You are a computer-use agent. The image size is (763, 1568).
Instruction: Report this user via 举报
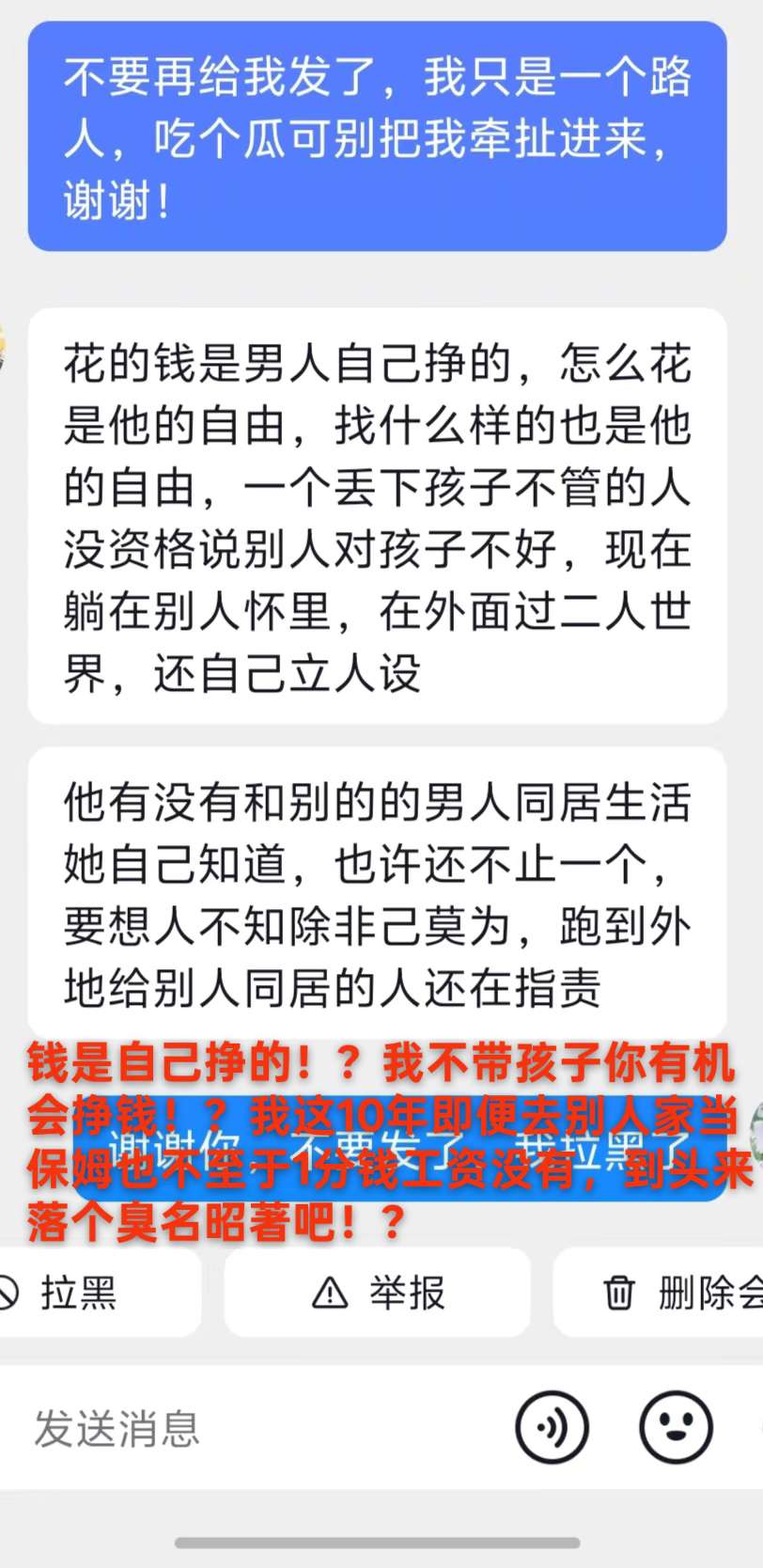pyautogui.click(x=378, y=1294)
